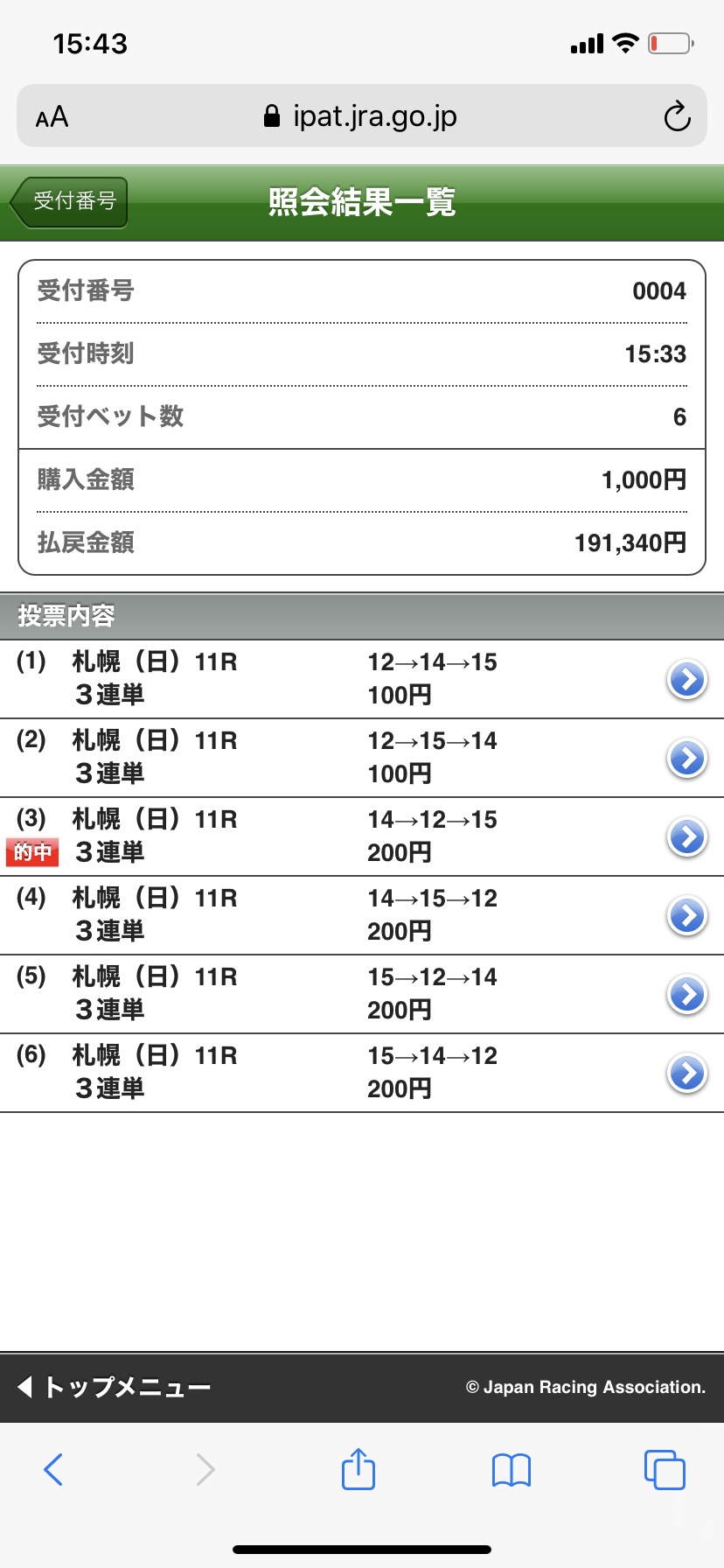The width and height of the screenshot is (724, 1568).
Task: Open details for bet 12→14→15
Action: (x=686, y=679)
